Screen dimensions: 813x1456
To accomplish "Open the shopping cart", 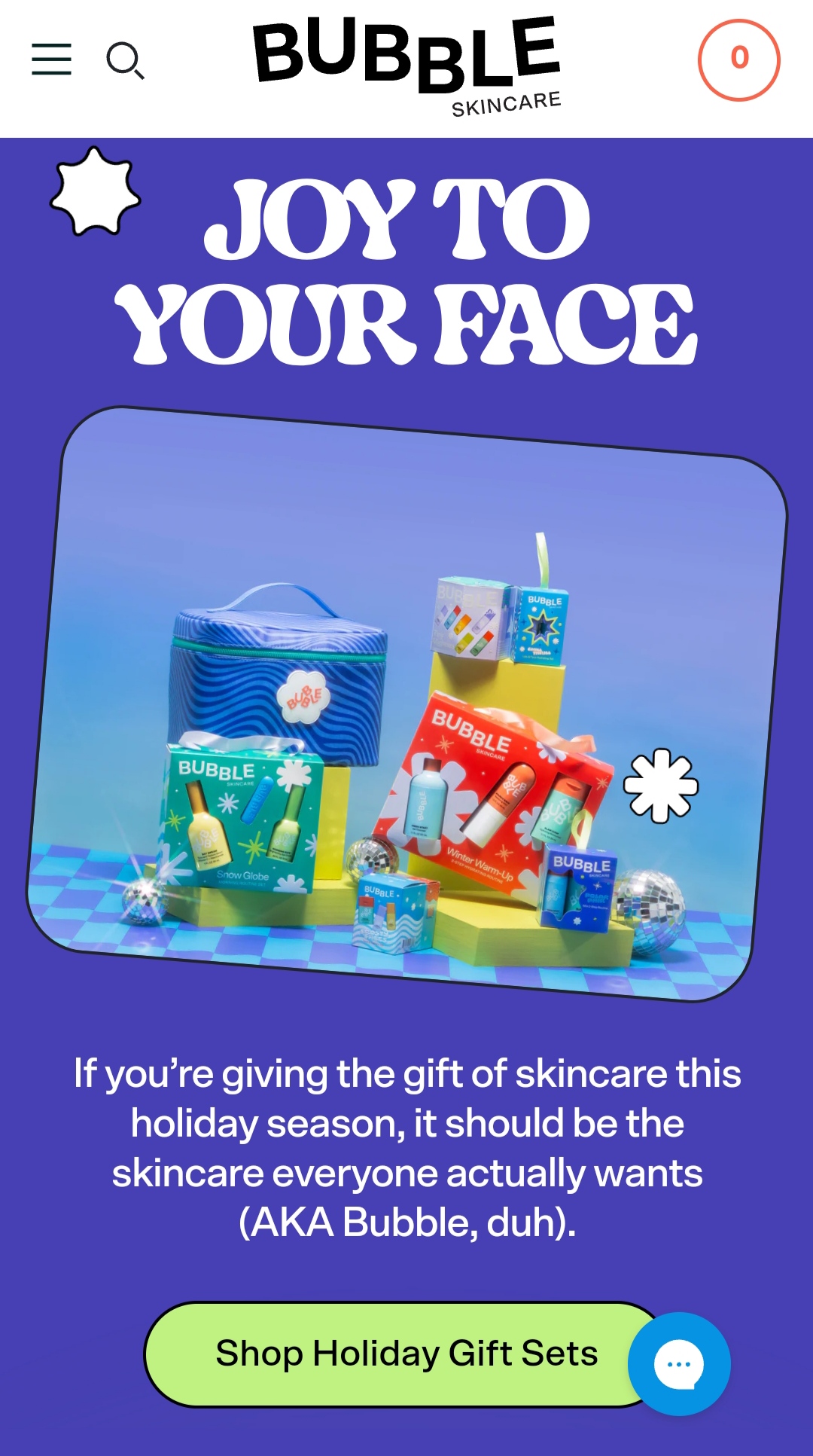I will click(738, 60).
